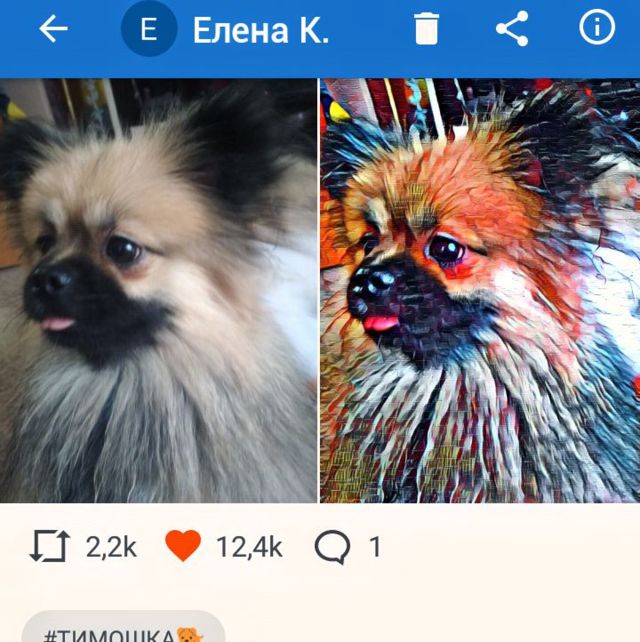Share this post
This screenshot has height=642, width=640.
tap(512, 29)
